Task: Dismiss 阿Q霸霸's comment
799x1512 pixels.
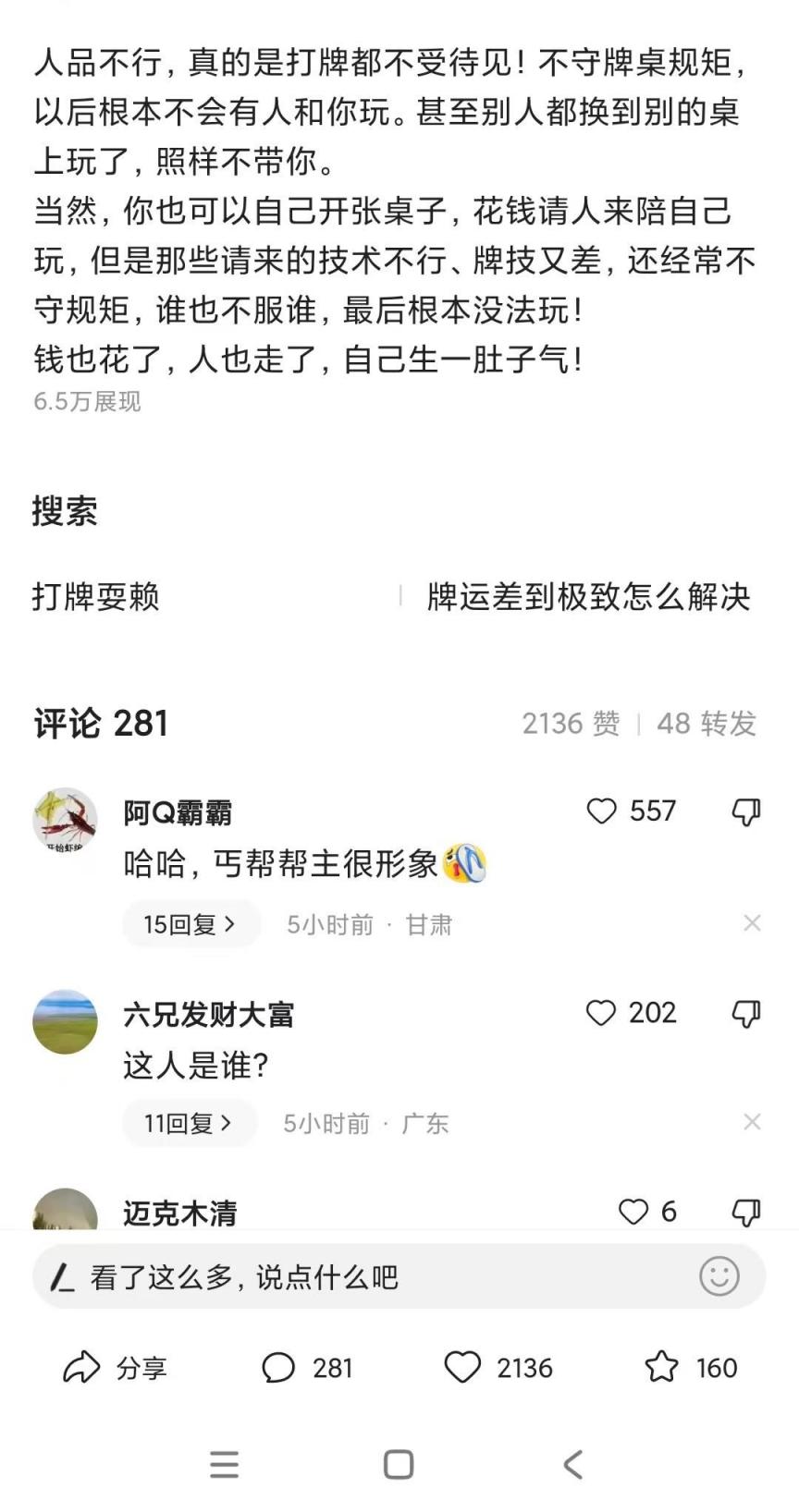Action: point(752,923)
